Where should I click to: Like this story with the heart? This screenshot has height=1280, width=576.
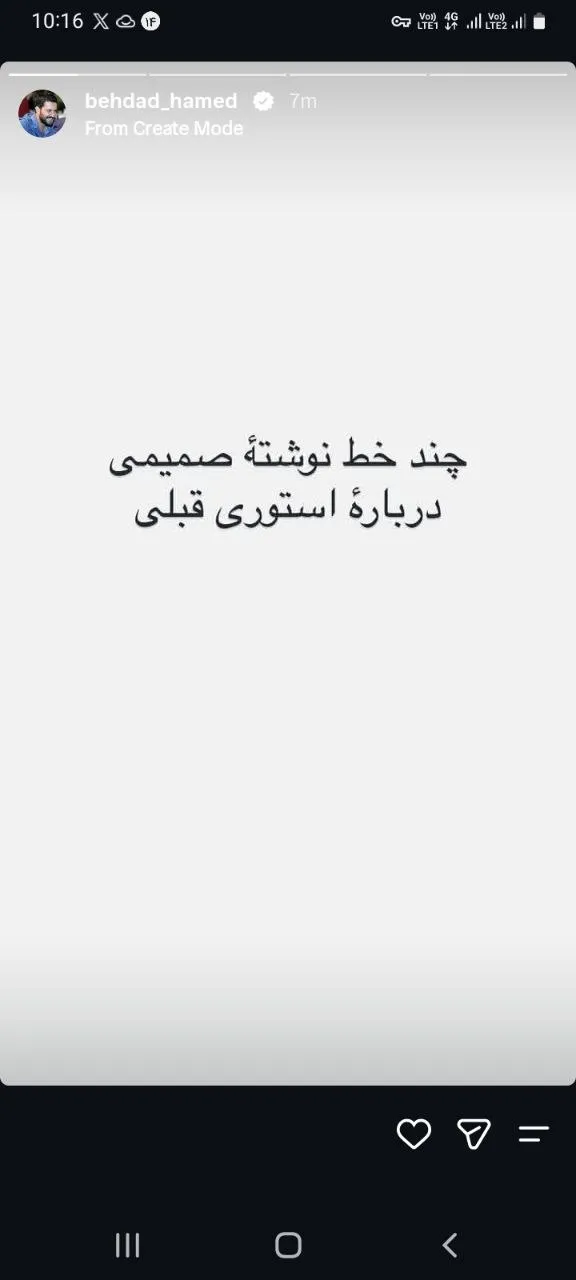coord(414,1133)
